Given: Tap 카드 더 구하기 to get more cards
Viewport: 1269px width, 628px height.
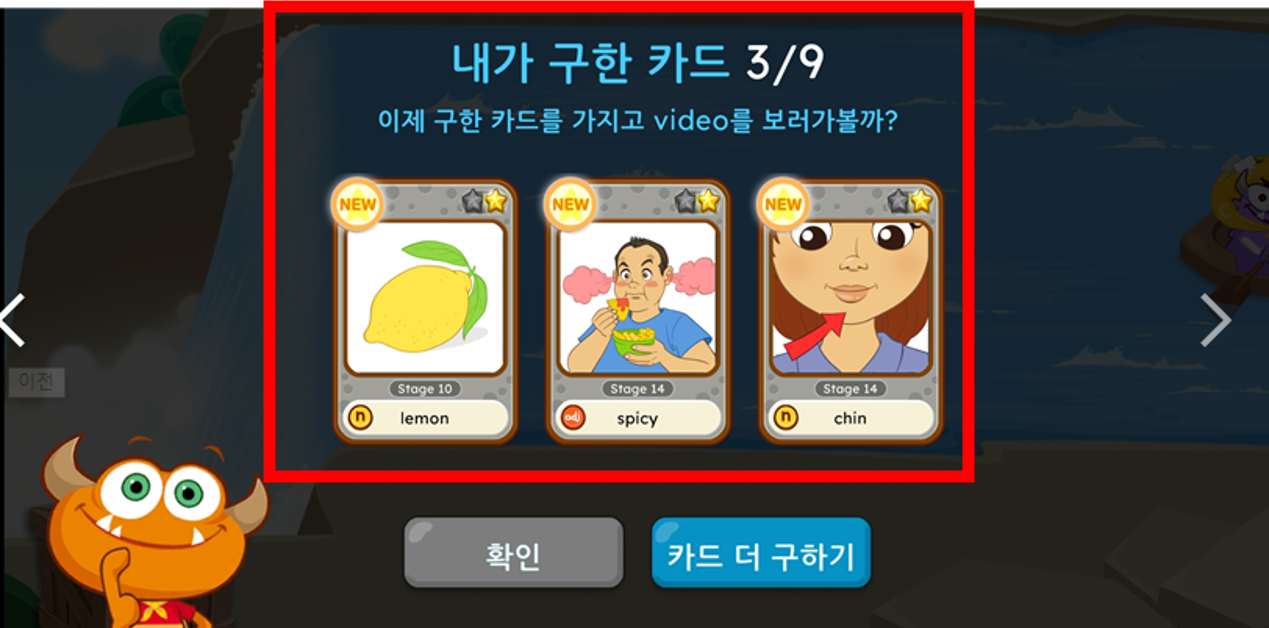Looking at the screenshot, I should [x=761, y=553].
